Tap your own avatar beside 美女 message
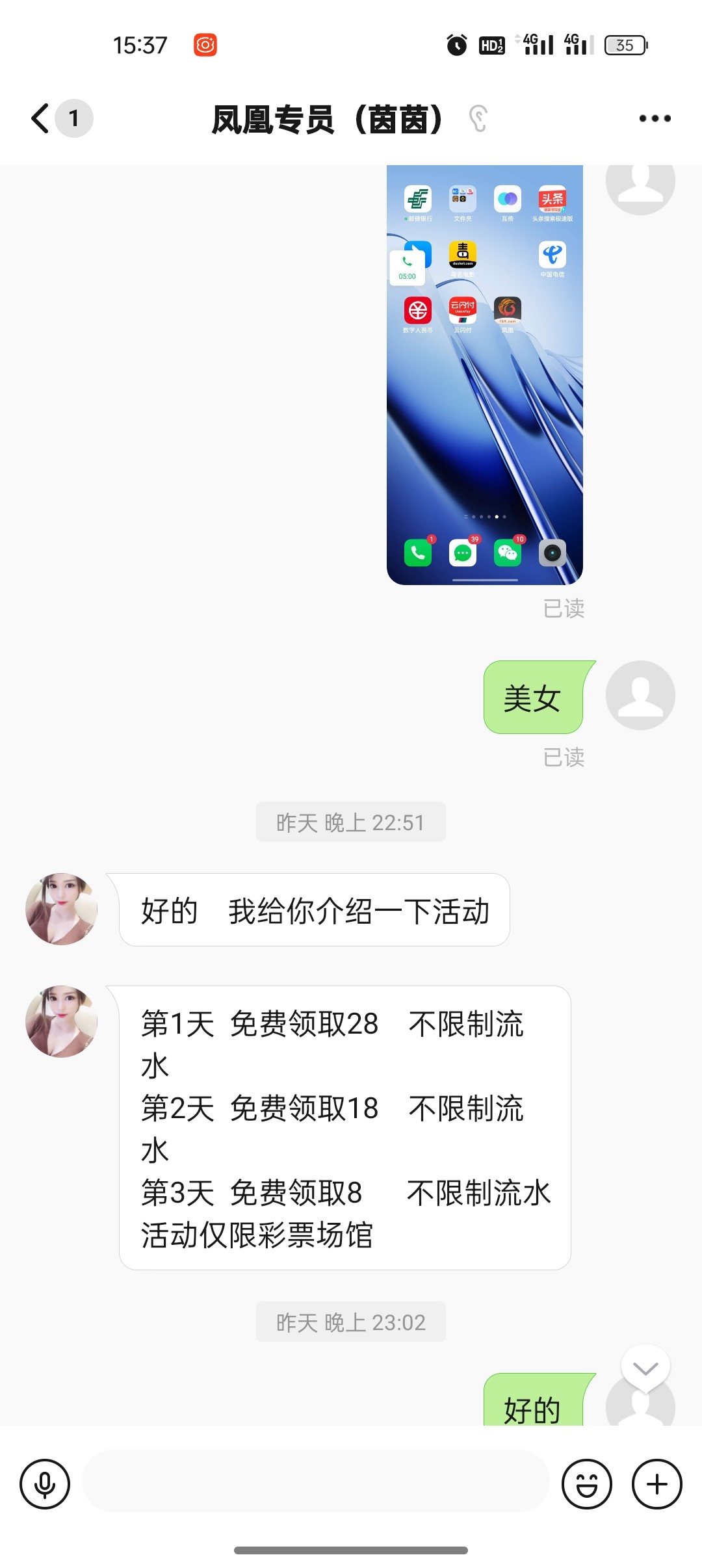This screenshot has width=702, height=1568. pyautogui.click(x=640, y=694)
